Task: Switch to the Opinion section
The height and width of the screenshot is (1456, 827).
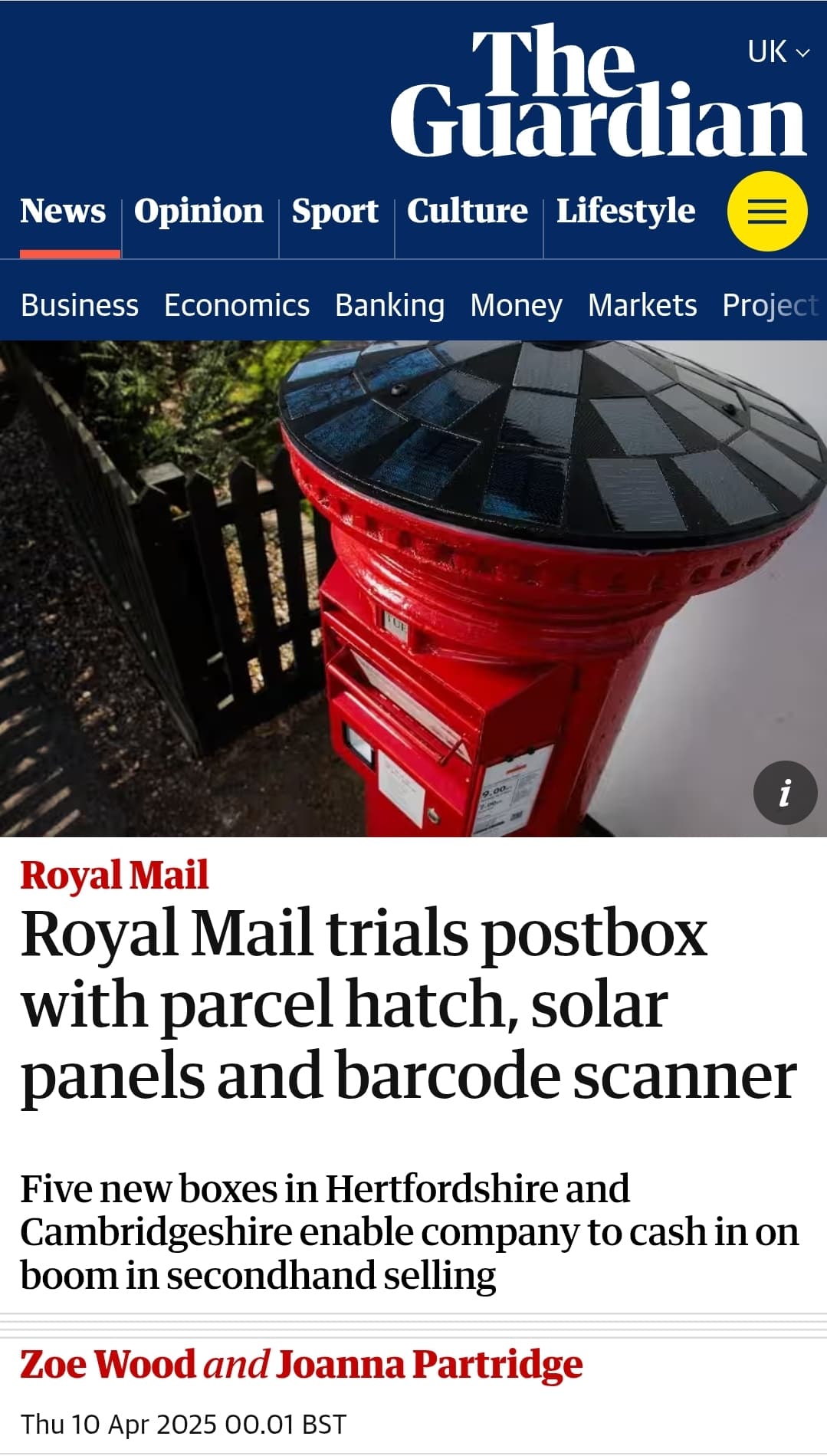Action: pyautogui.click(x=199, y=211)
